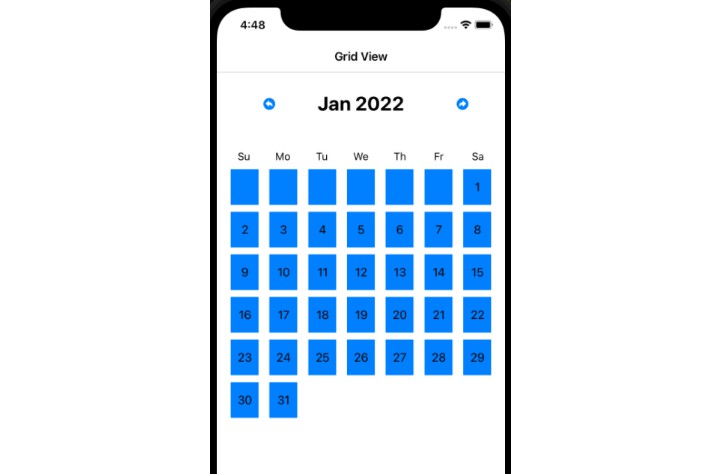Tap date 10 in the calendar
The image size is (727, 474).
(x=283, y=272)
